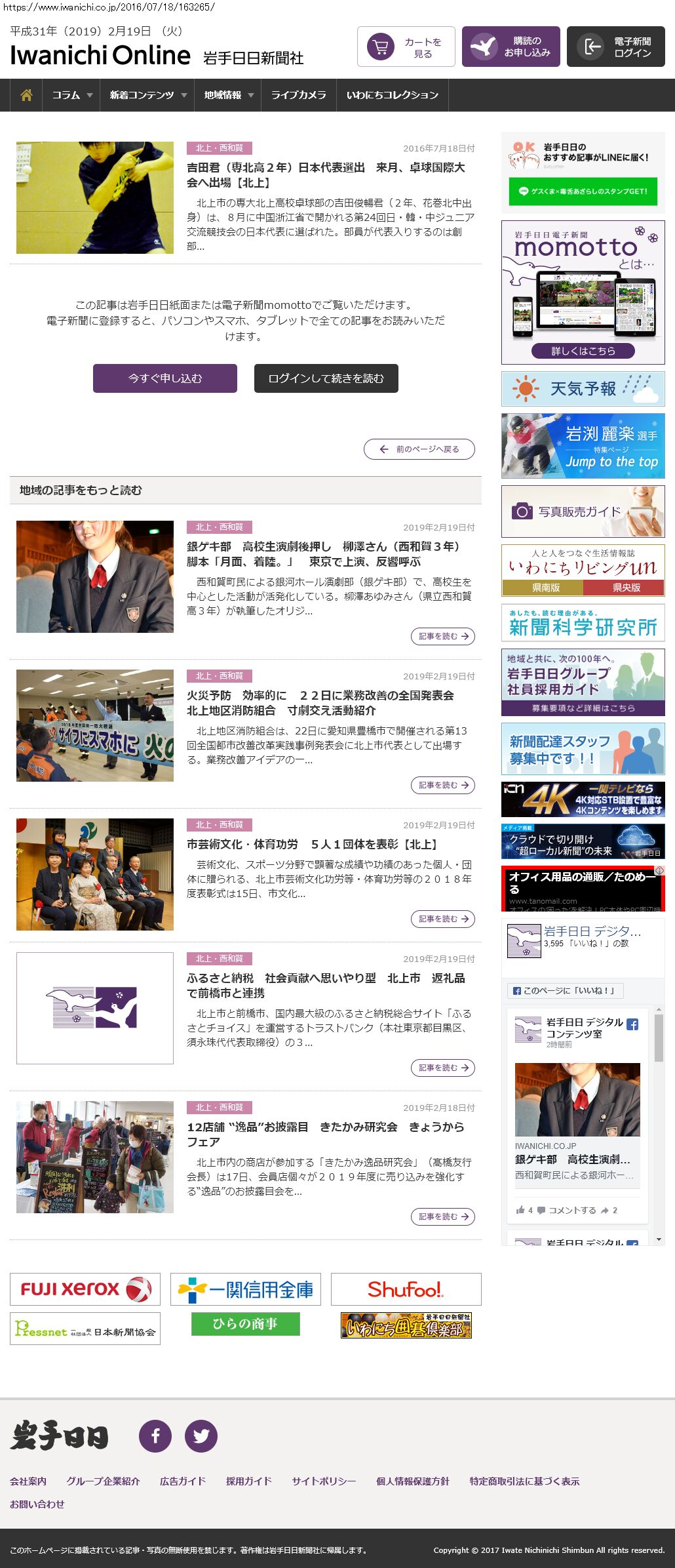Tap ログインして続きを読む button

(x=326, y=378)
